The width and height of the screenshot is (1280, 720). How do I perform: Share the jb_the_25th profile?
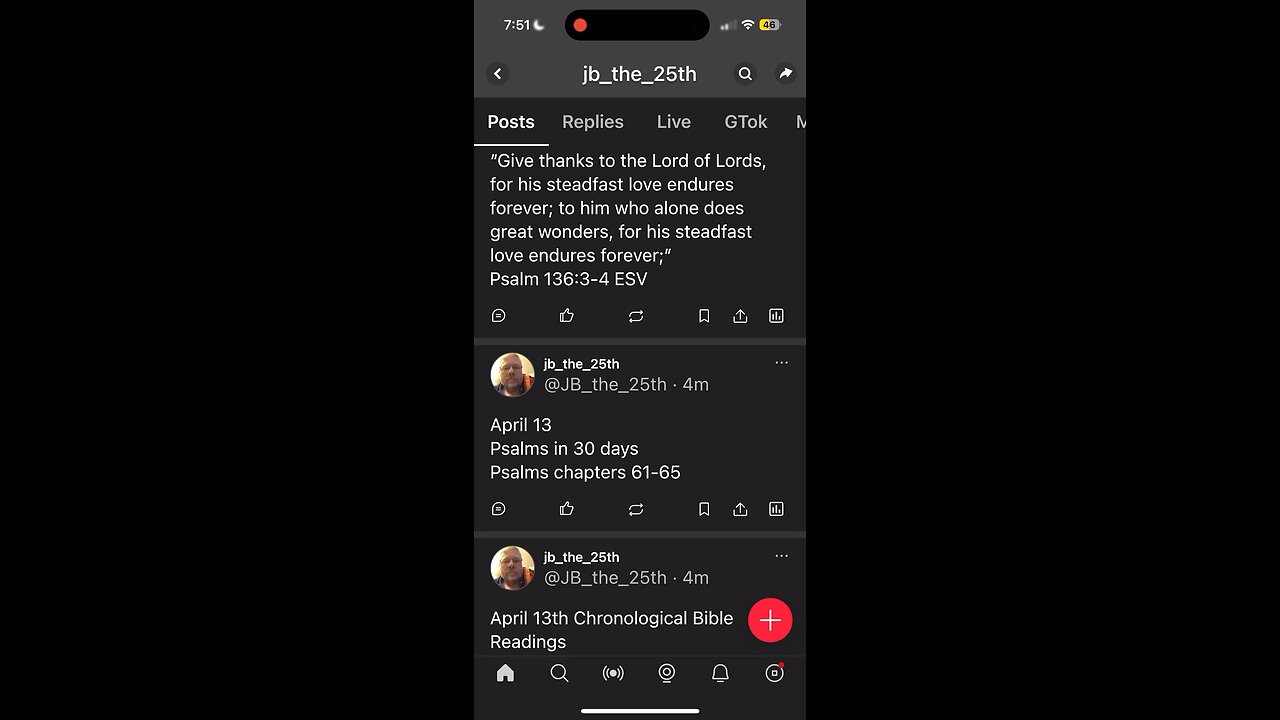click(786, 74)
